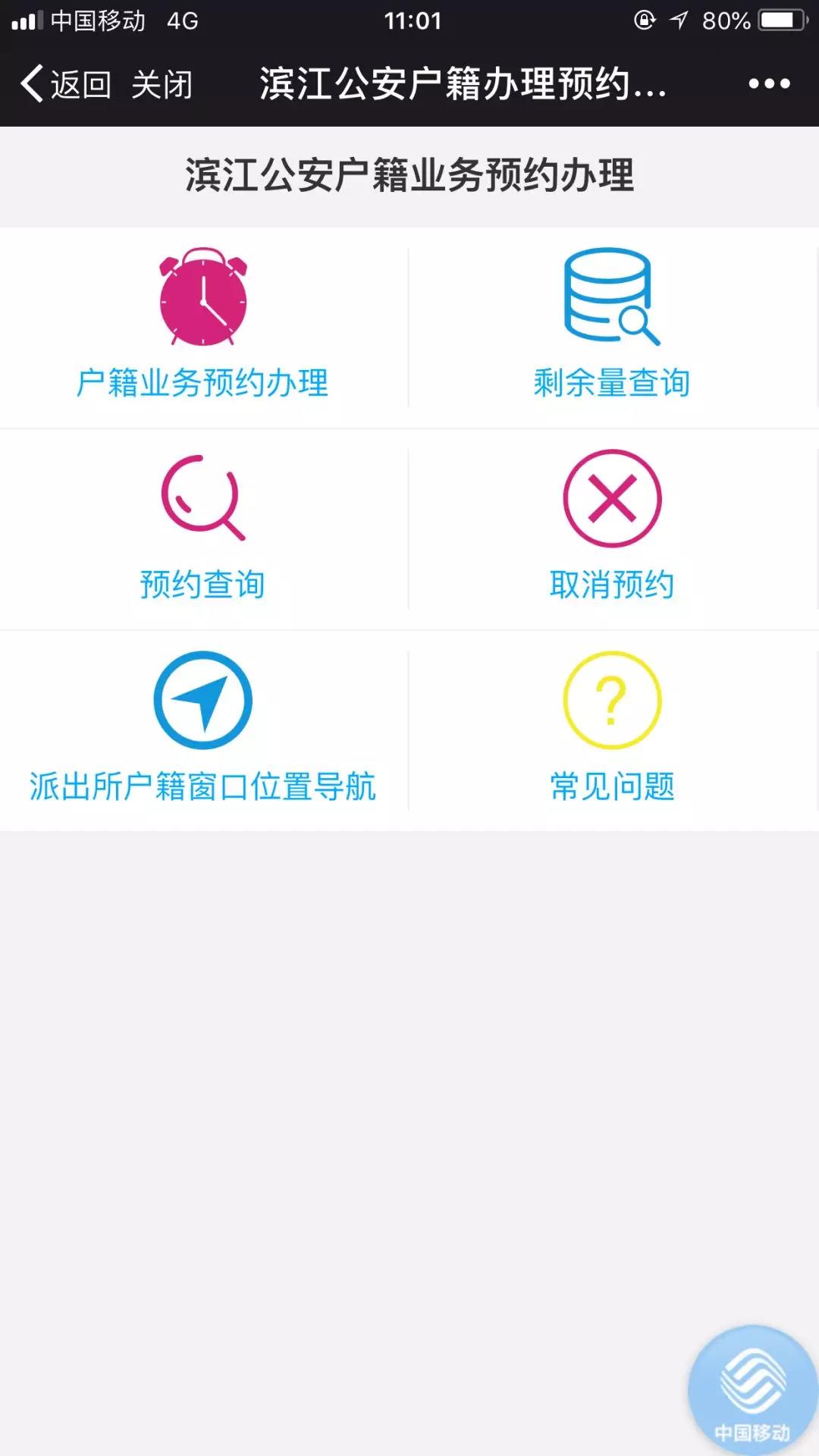View 常见问题 FAQ
The image size is (819, 1456).
tap(612, 728)
